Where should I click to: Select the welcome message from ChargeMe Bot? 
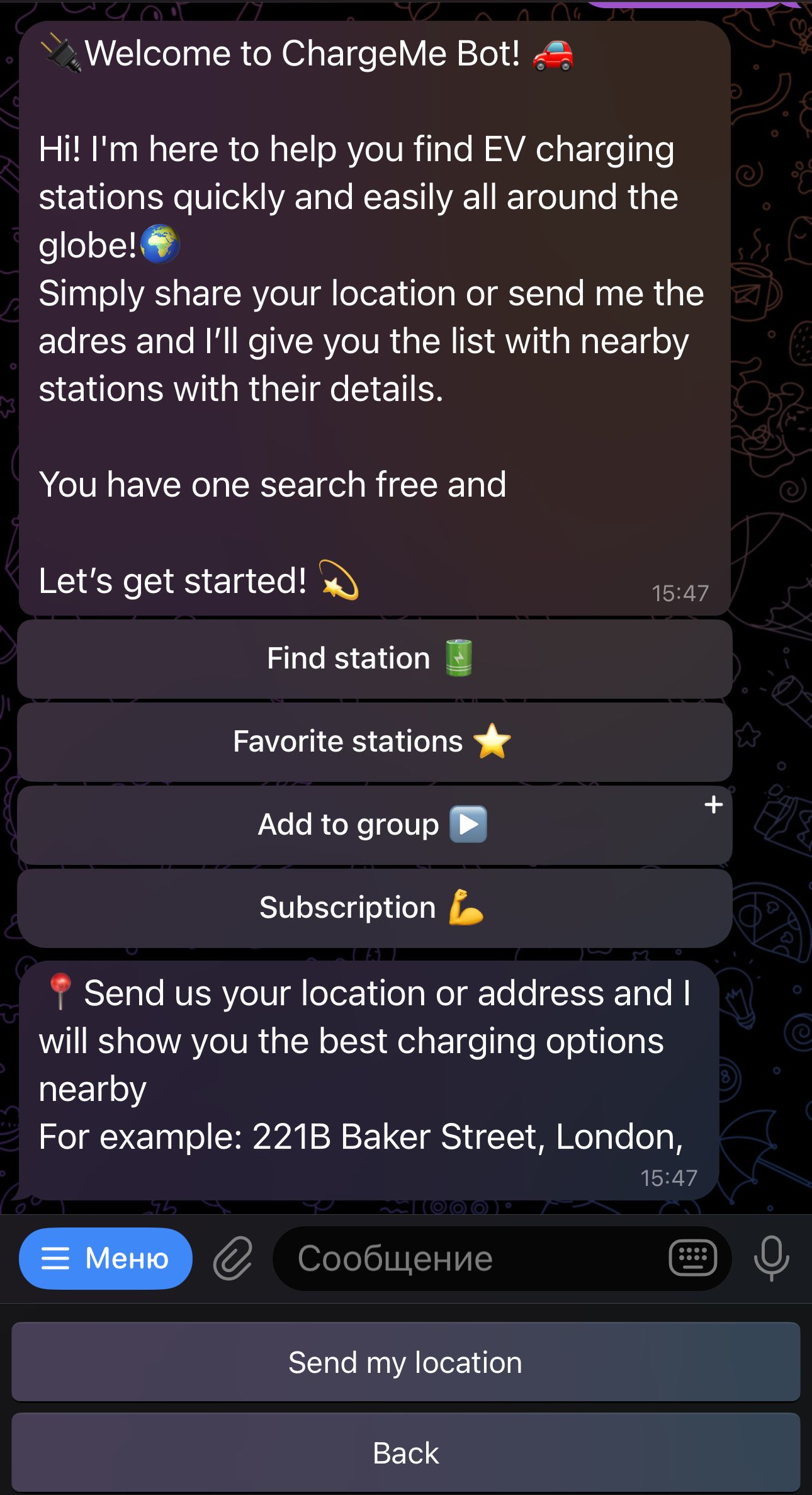click(x=371, y=315)
